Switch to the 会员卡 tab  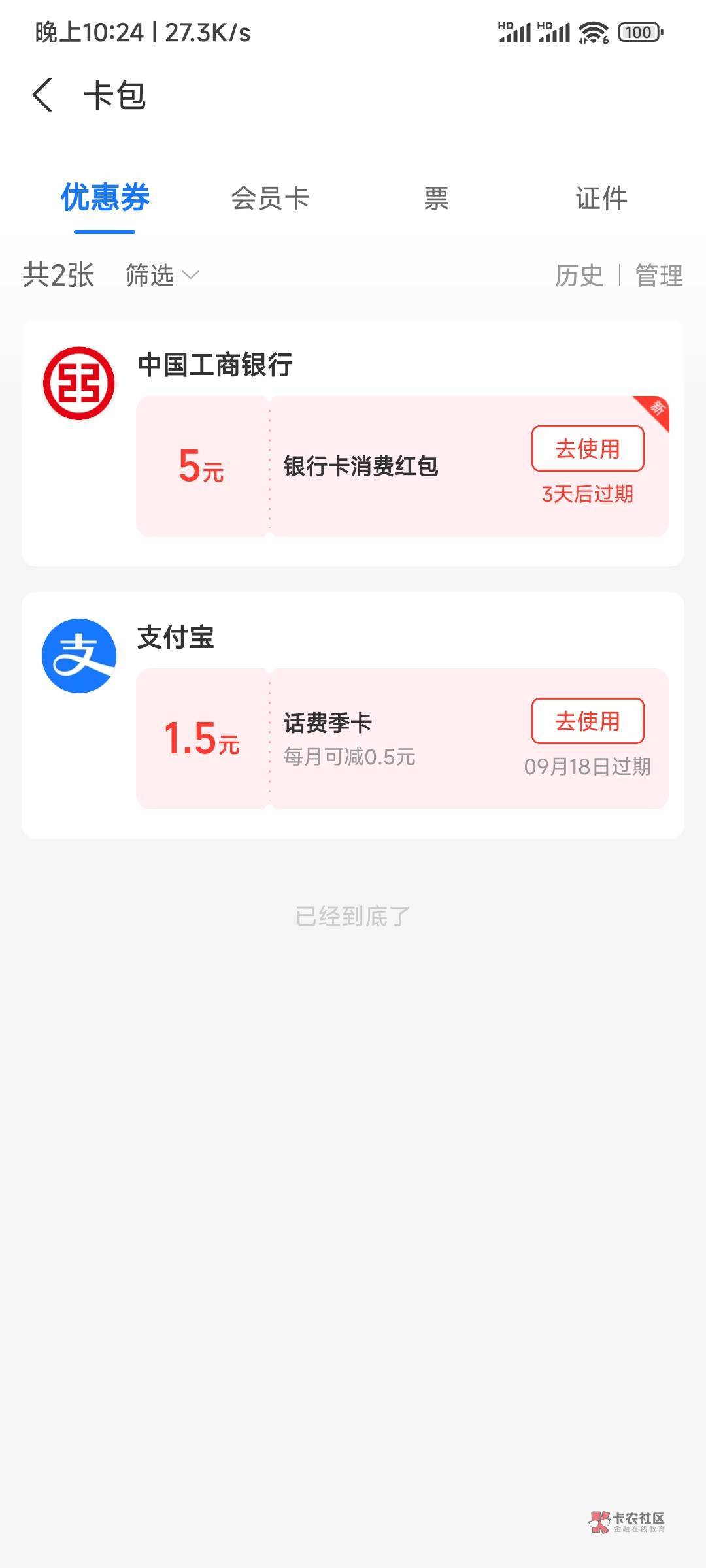coord(270,198)
